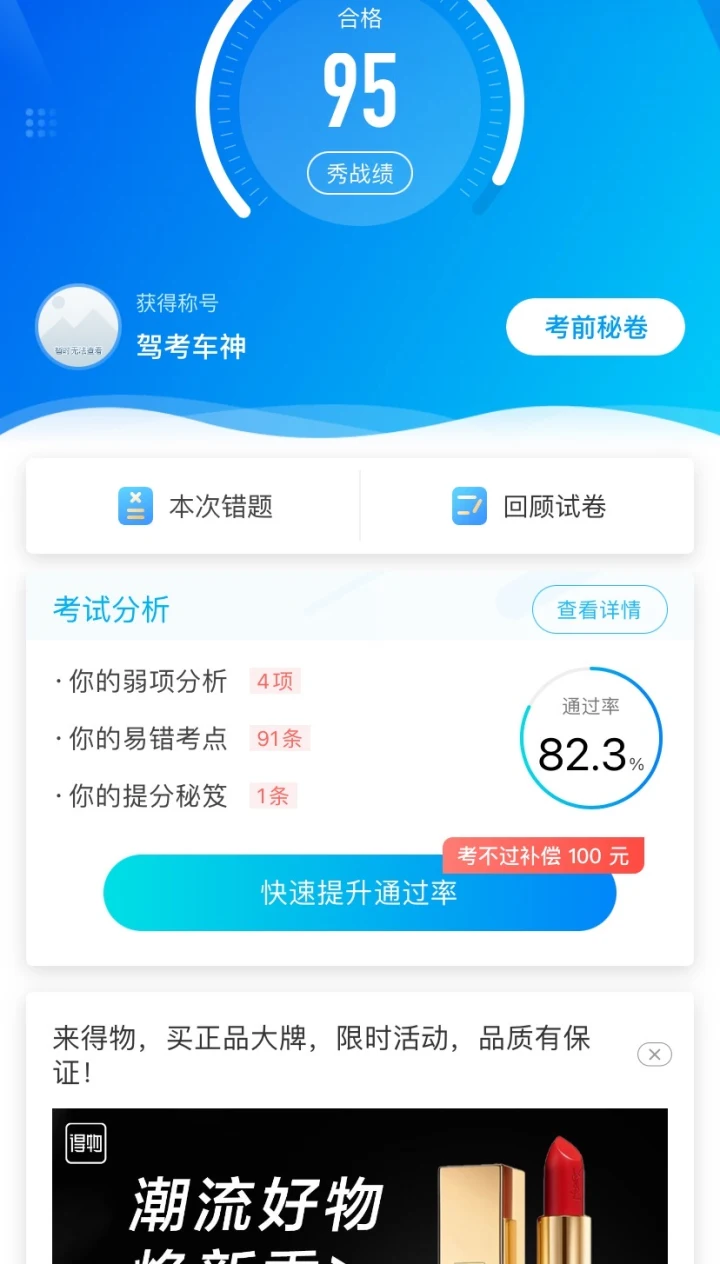Open 回顾试卷 to review the paper

click(x=528, y=506)
